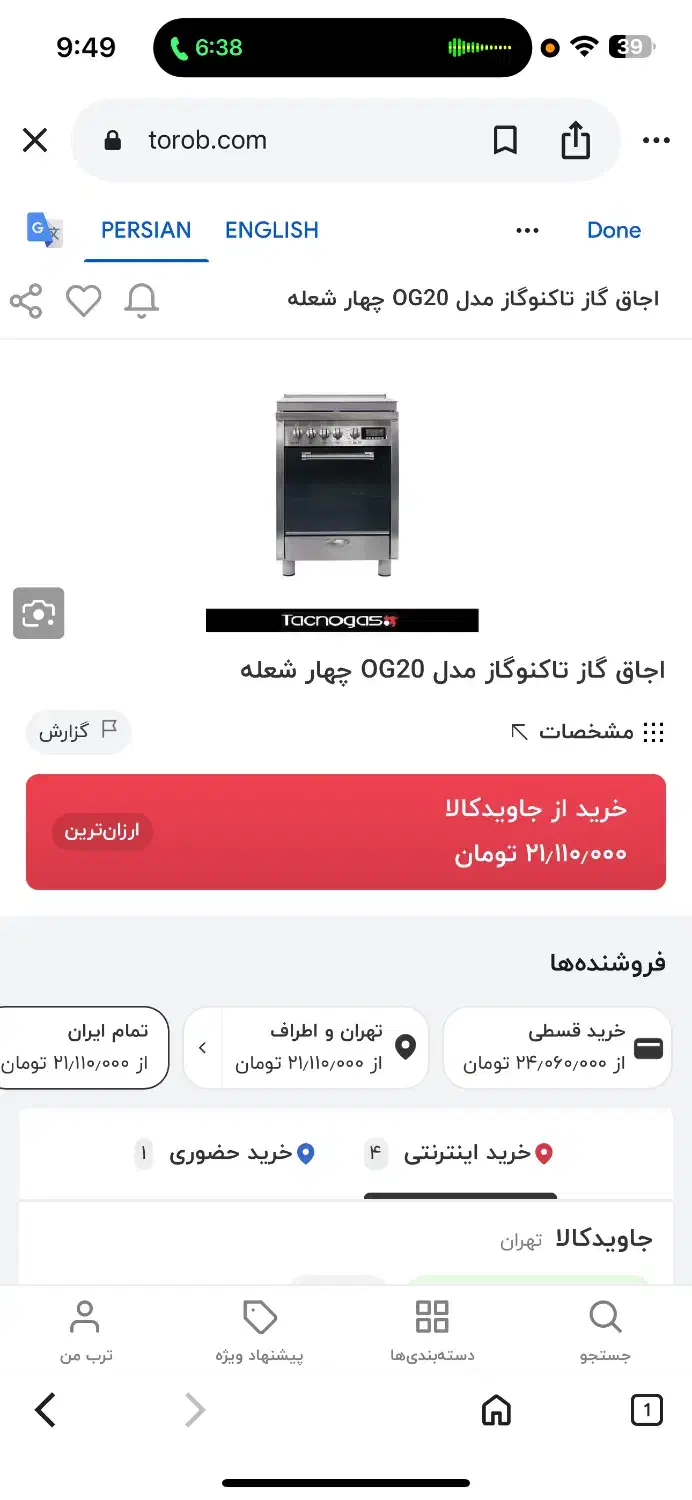Close the browser tab with the X
692x1500 pixels.
35,140
